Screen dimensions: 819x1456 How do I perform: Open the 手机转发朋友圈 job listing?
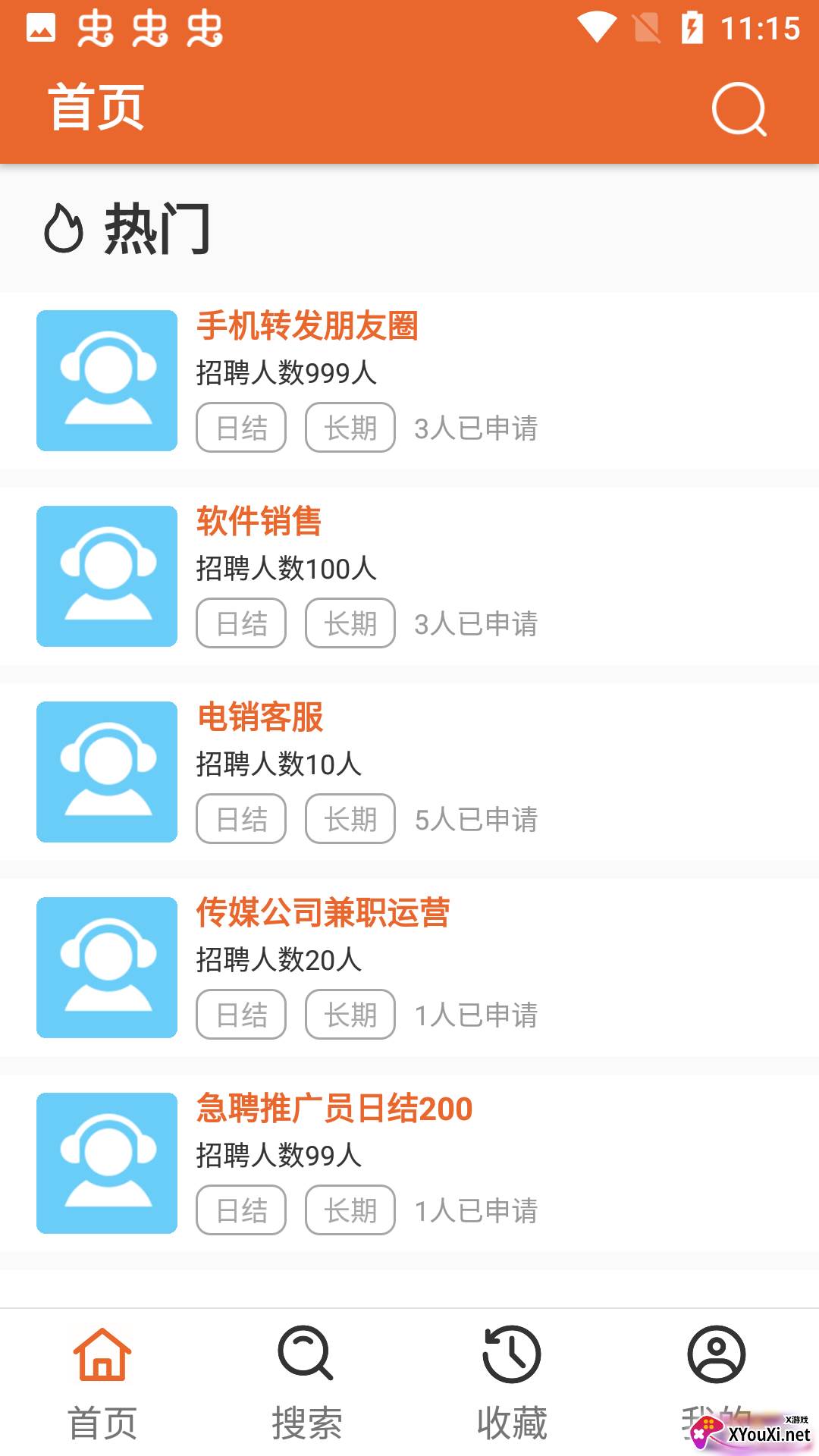click(x=409, y=381)
